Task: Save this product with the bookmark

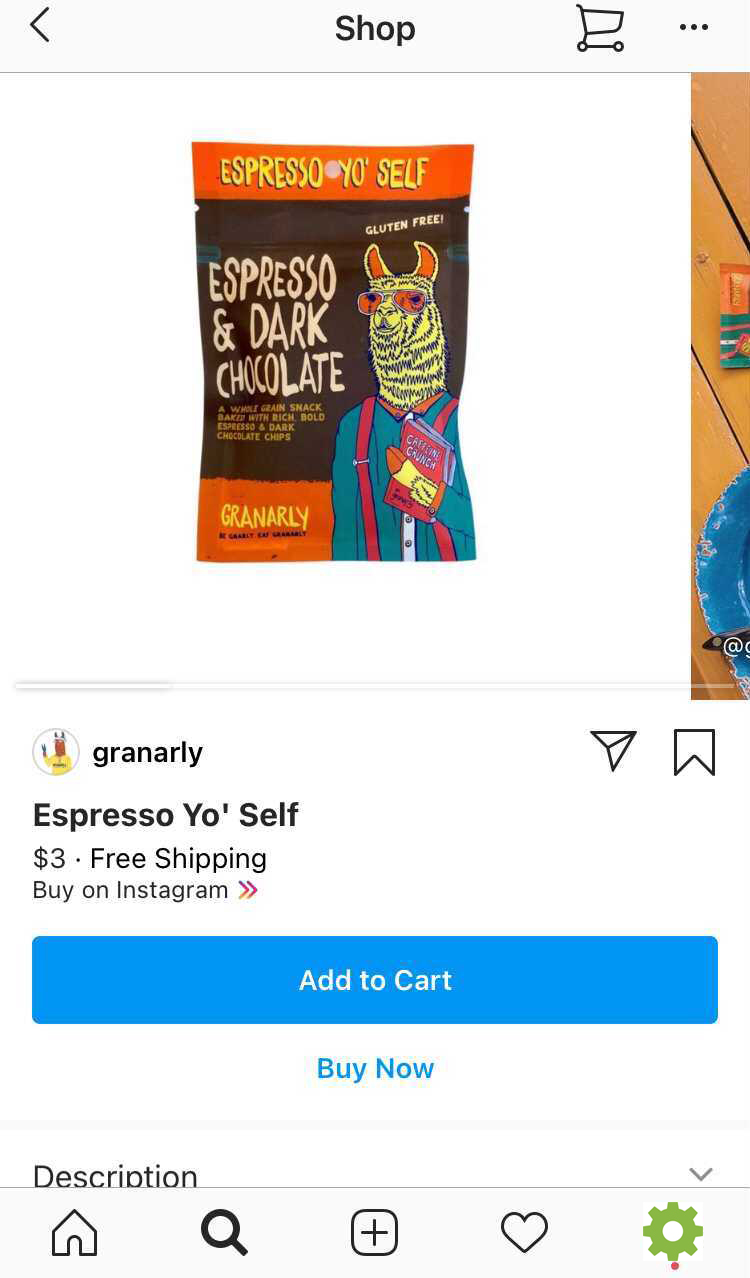Action: coord(694,752)
